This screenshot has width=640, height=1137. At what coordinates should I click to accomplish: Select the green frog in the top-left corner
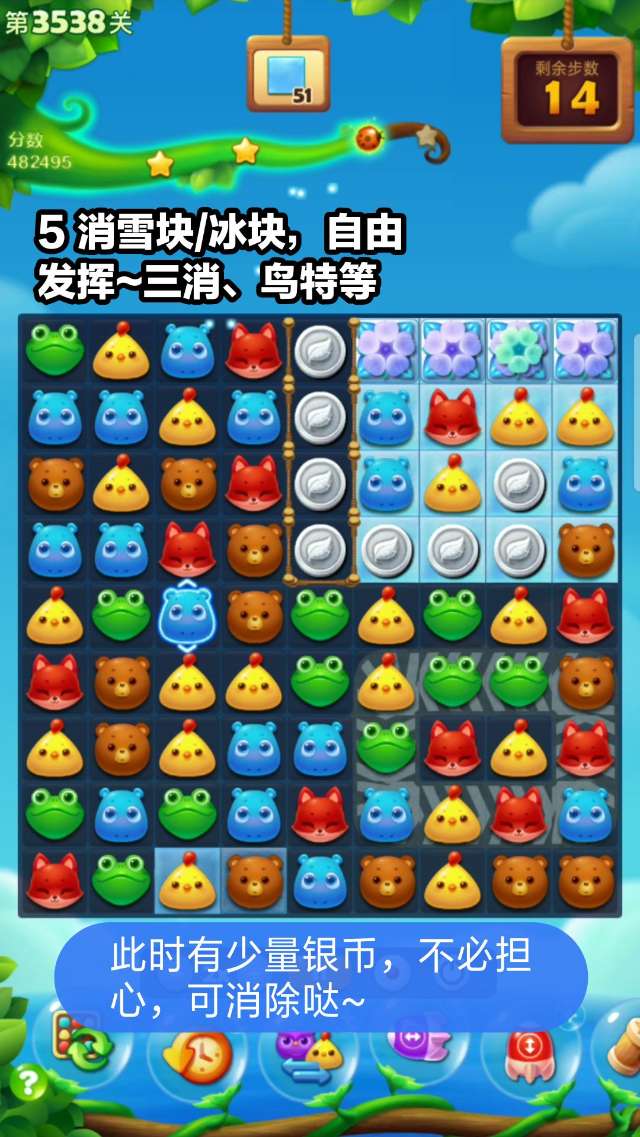[54, 350]
